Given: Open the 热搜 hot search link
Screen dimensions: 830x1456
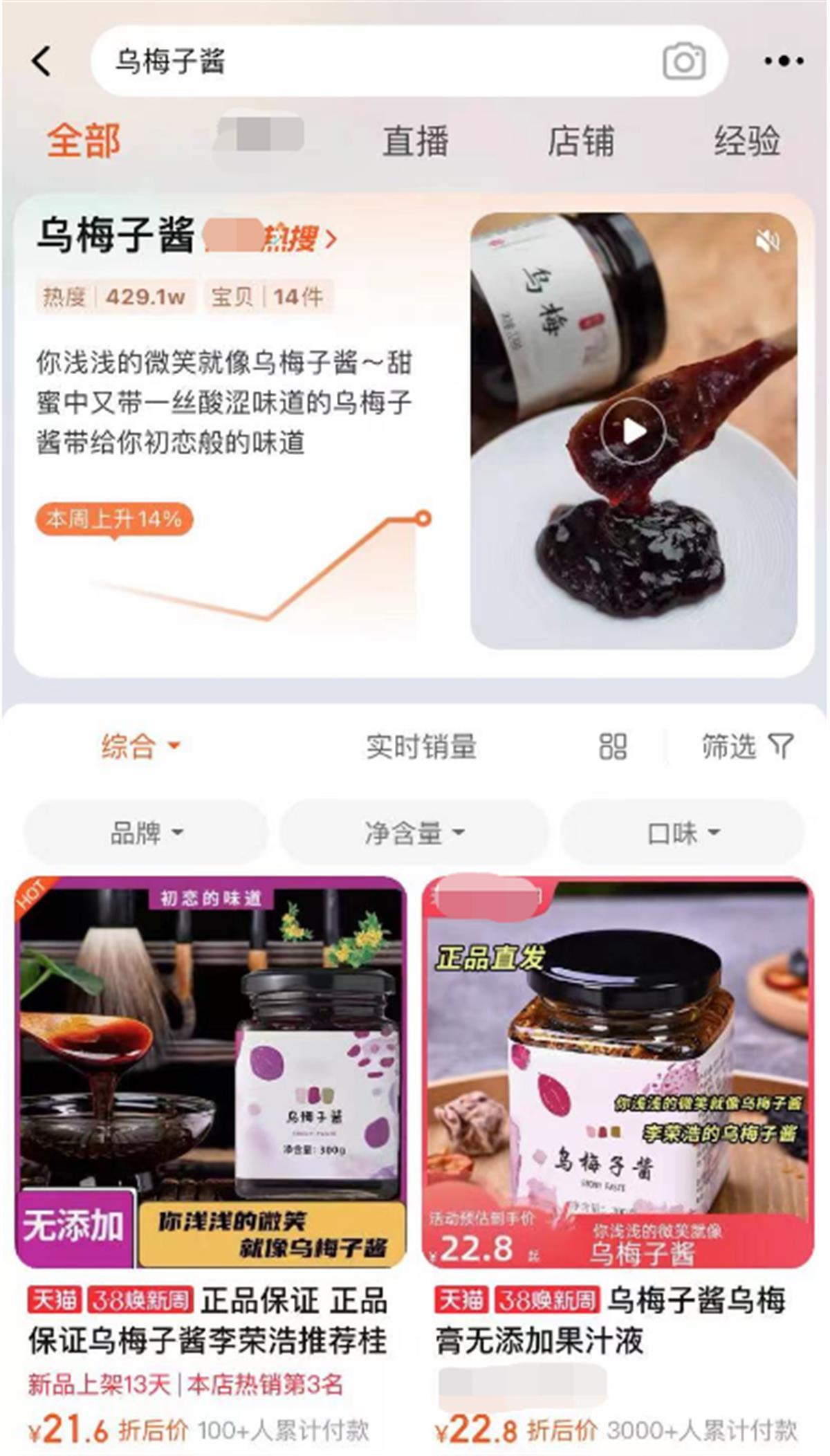Looking at the screenshot, I should click(x=299, y=239).
